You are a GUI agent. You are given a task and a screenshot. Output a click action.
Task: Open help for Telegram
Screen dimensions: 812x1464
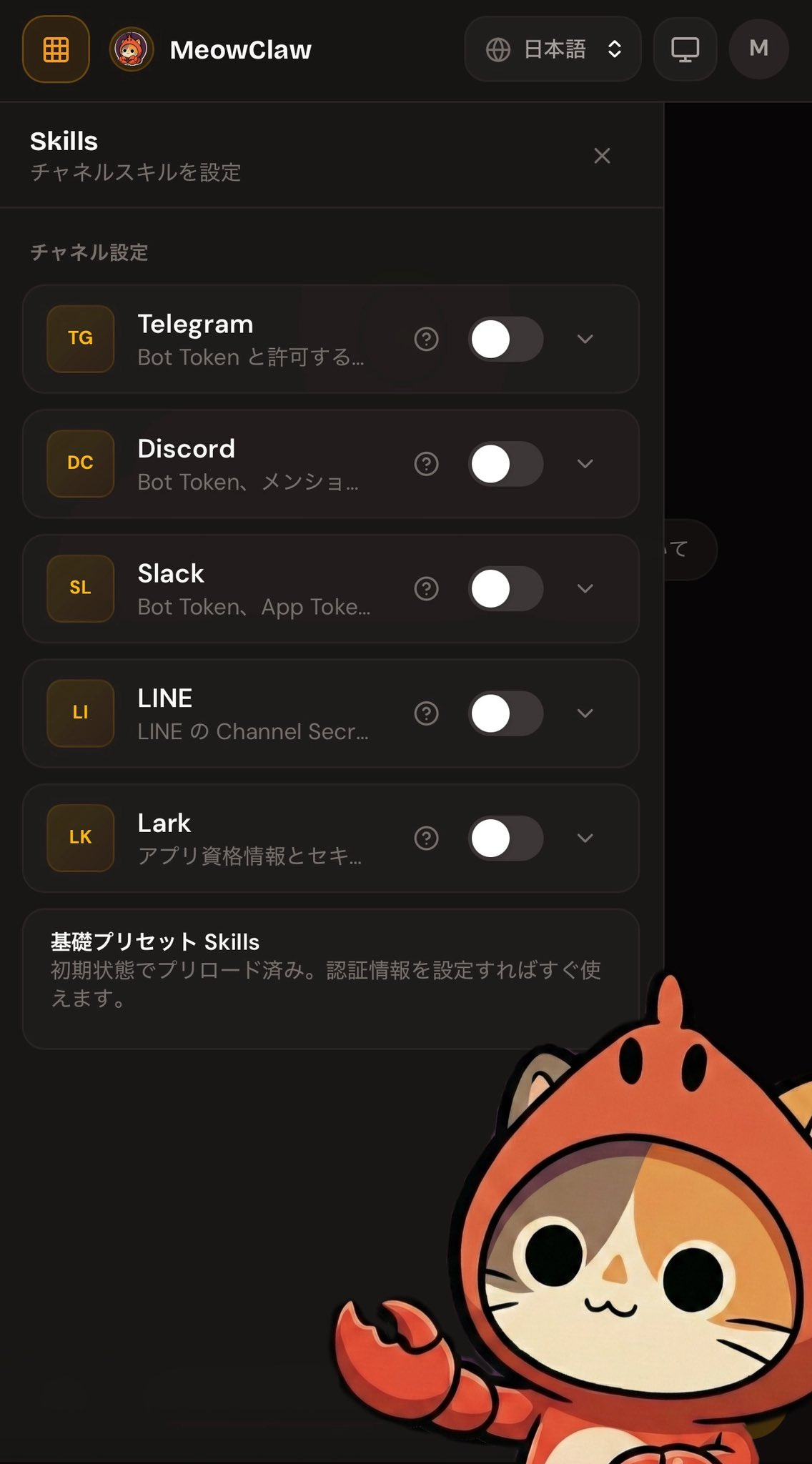427,339
